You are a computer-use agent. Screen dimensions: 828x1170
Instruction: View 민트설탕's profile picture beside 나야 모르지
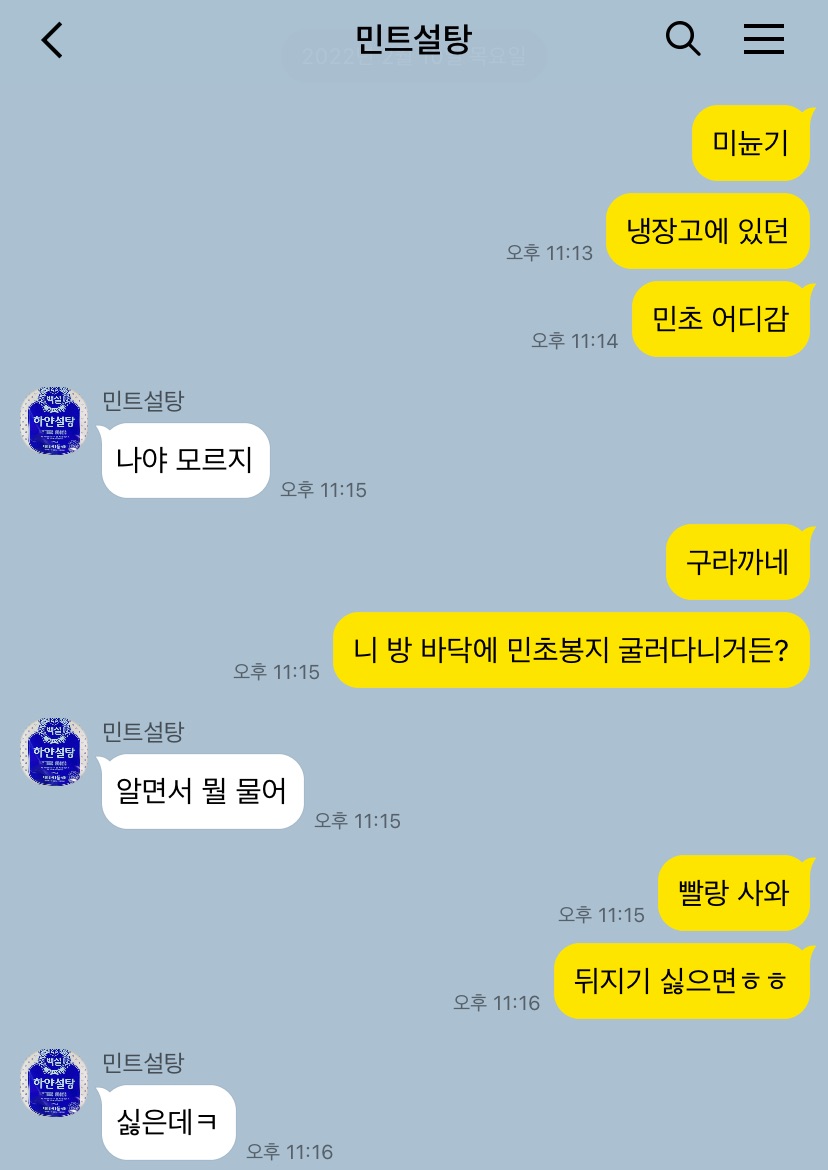(x=55, y=421)
